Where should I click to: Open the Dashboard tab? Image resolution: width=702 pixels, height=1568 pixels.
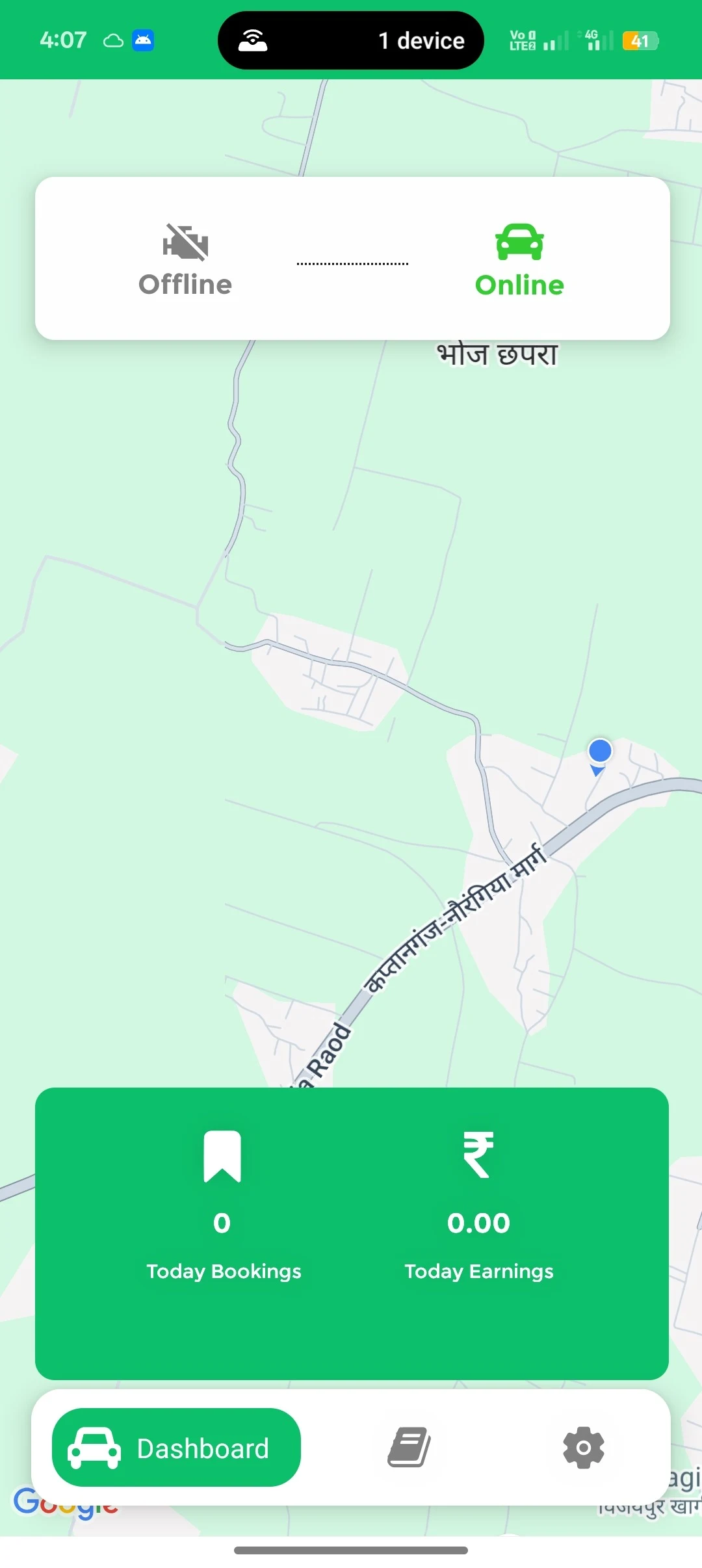[176, 1447]
